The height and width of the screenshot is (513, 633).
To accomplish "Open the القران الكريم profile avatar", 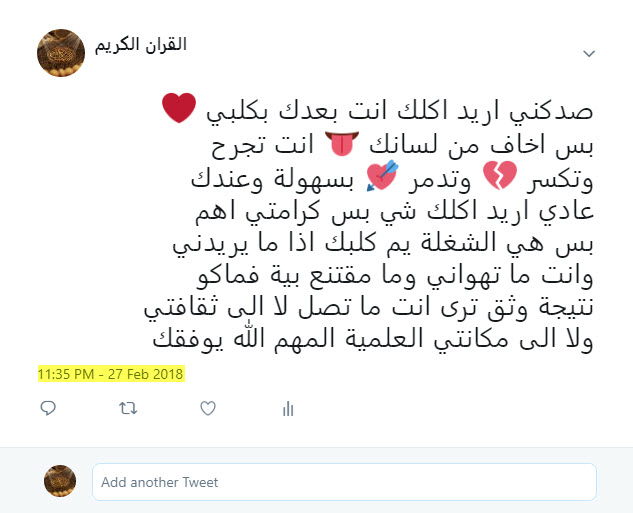I will click(x=58, y=52).
